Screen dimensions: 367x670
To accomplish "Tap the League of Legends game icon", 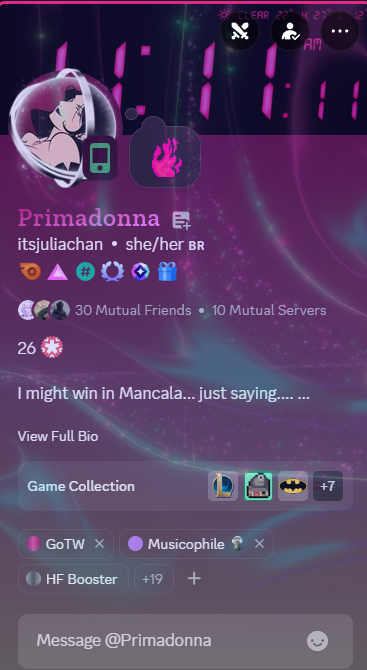I will pyautogui.click(x=223, y=486).
